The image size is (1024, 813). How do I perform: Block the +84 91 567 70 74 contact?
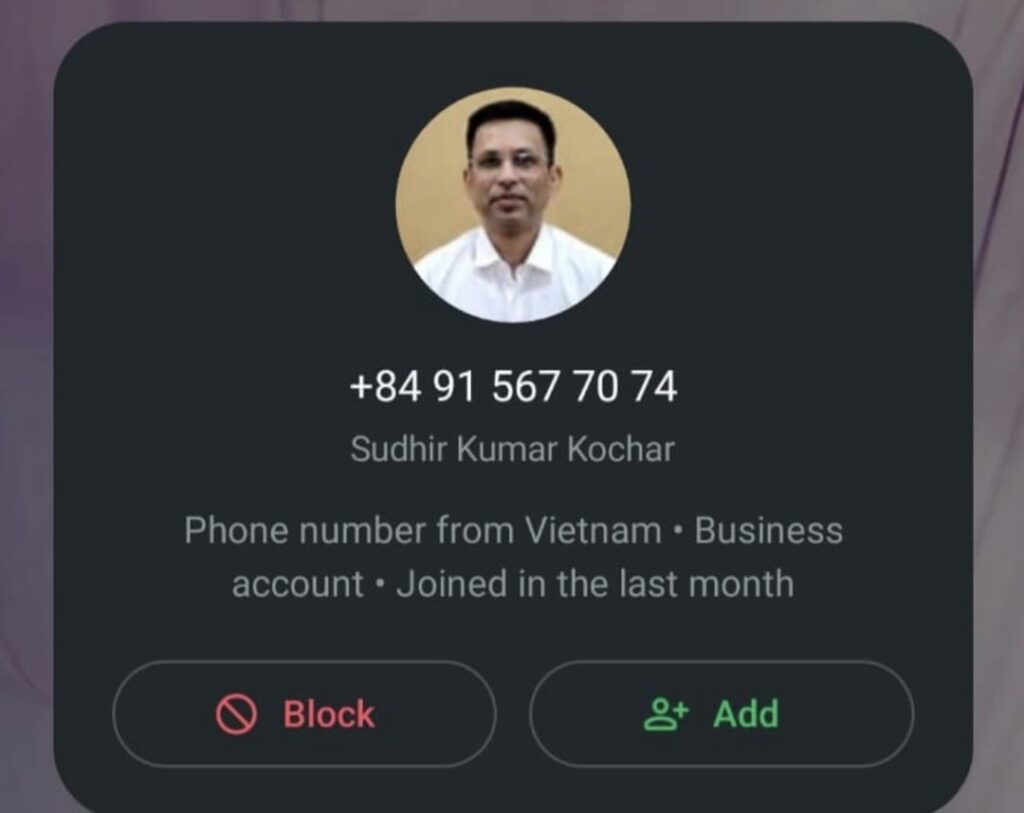pos(303,714)
